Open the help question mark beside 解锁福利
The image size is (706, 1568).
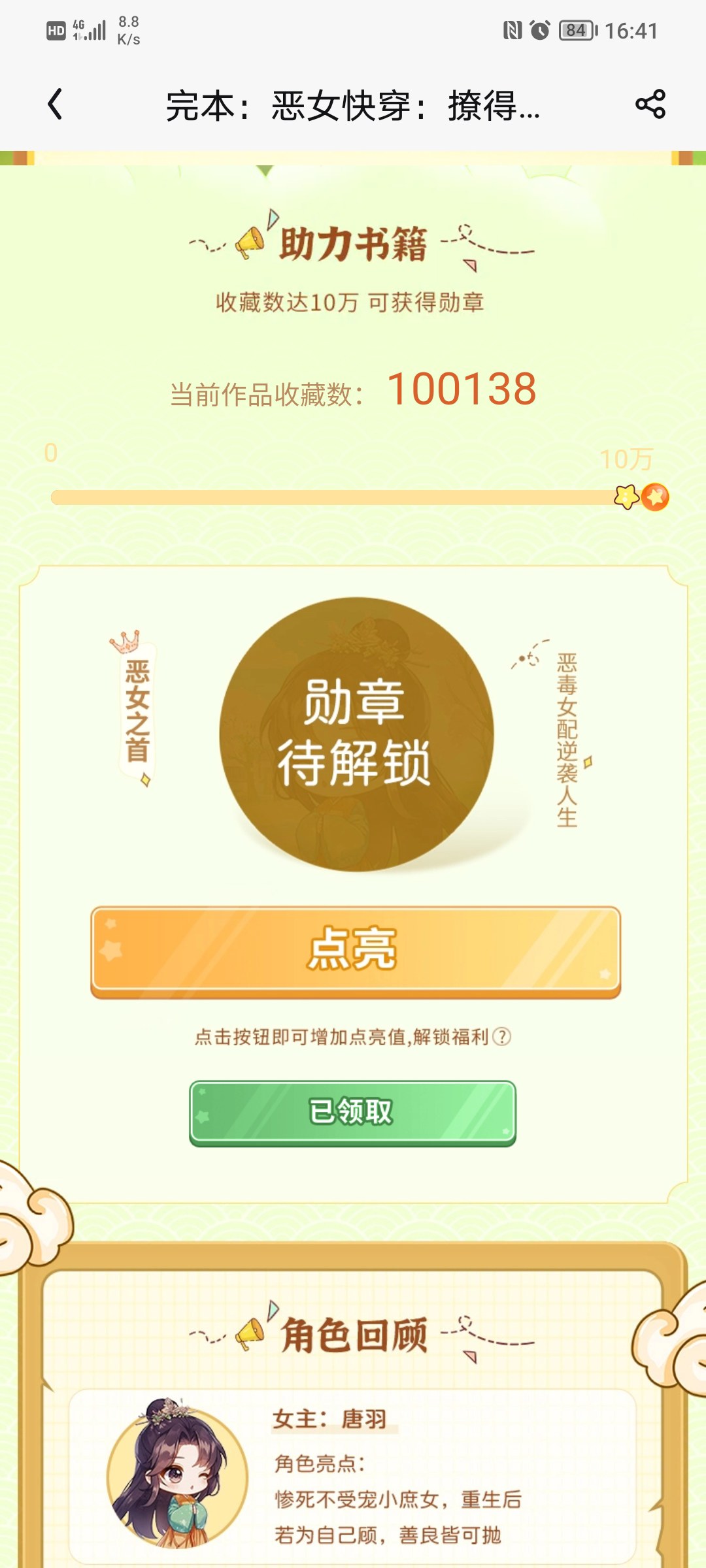pyautogui.click(x=501, y=1037)
